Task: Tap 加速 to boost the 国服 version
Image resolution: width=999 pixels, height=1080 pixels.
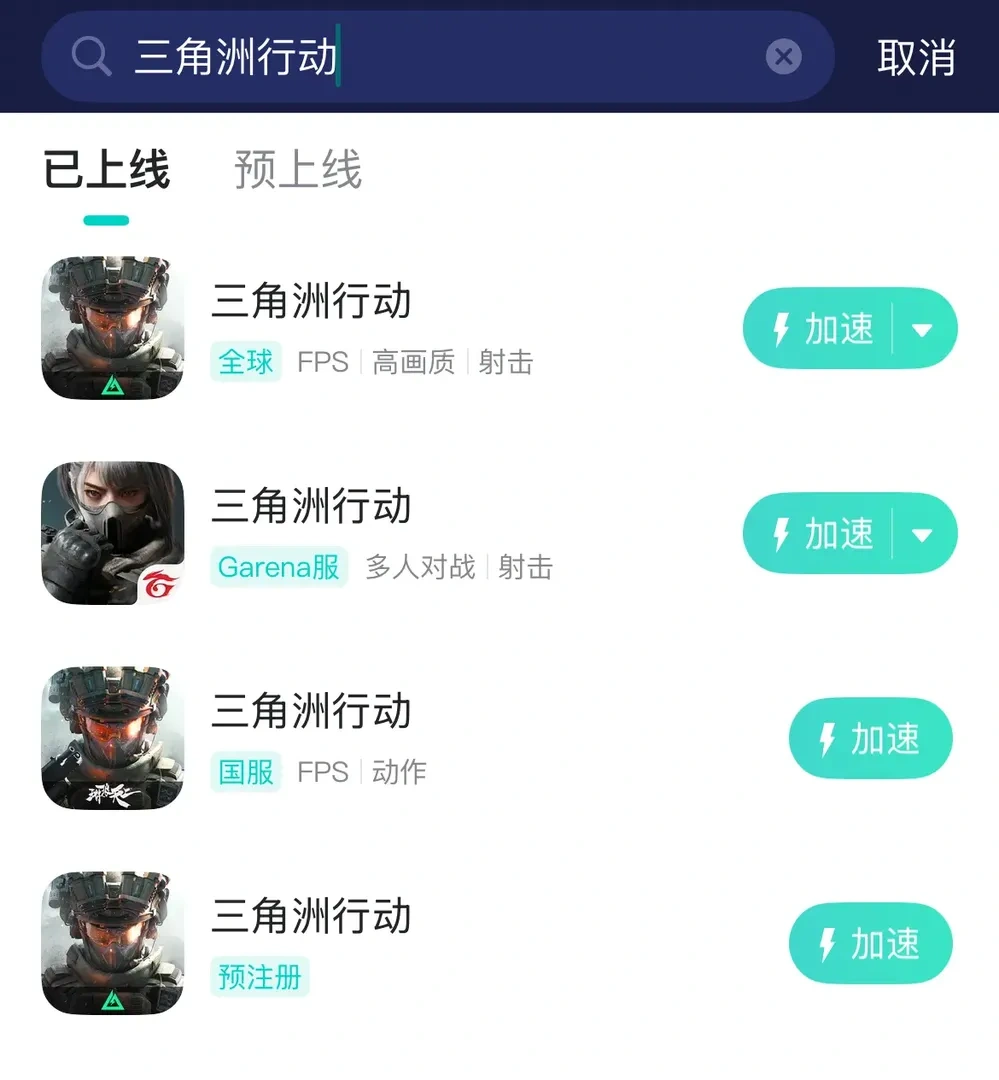Action: click(870, 738)
